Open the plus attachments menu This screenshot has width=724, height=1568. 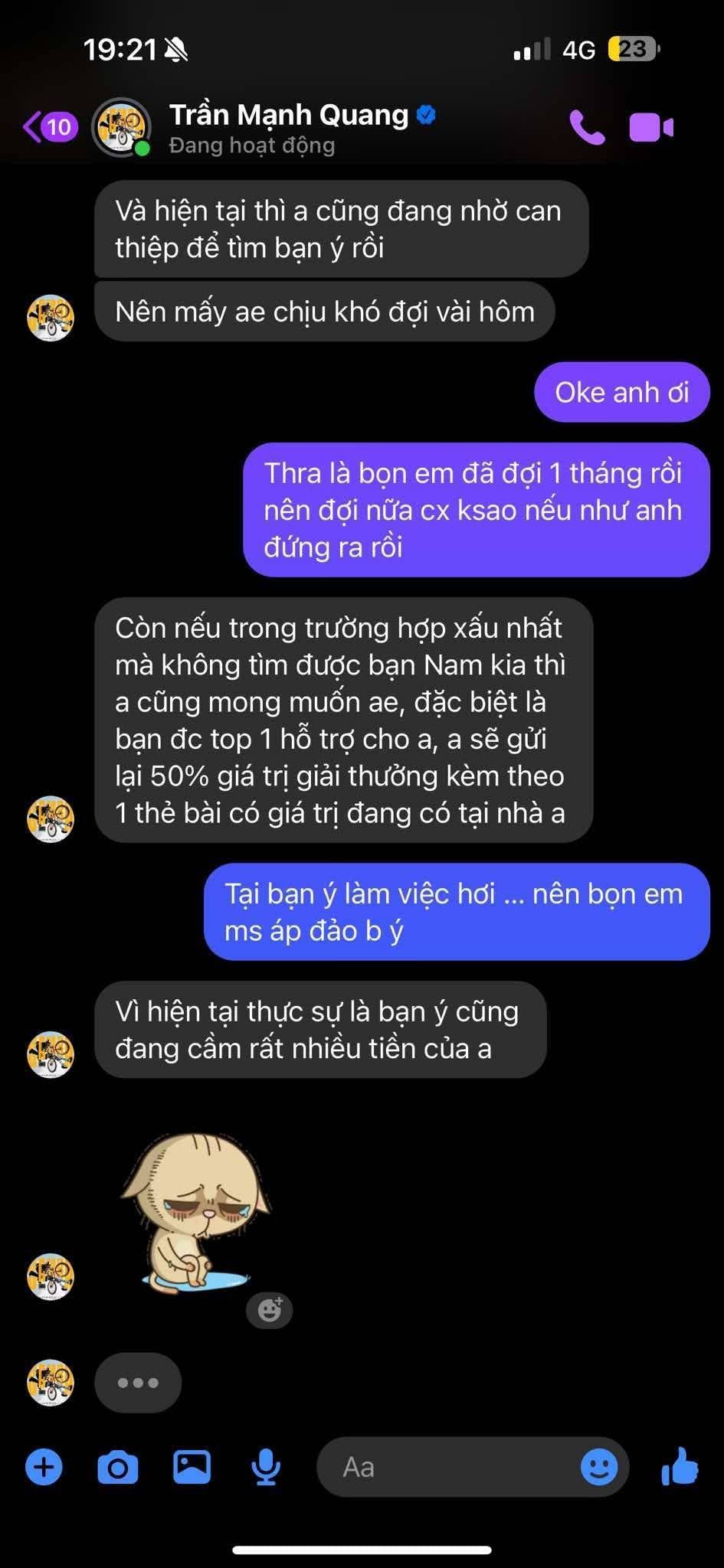click(44, 1468)
